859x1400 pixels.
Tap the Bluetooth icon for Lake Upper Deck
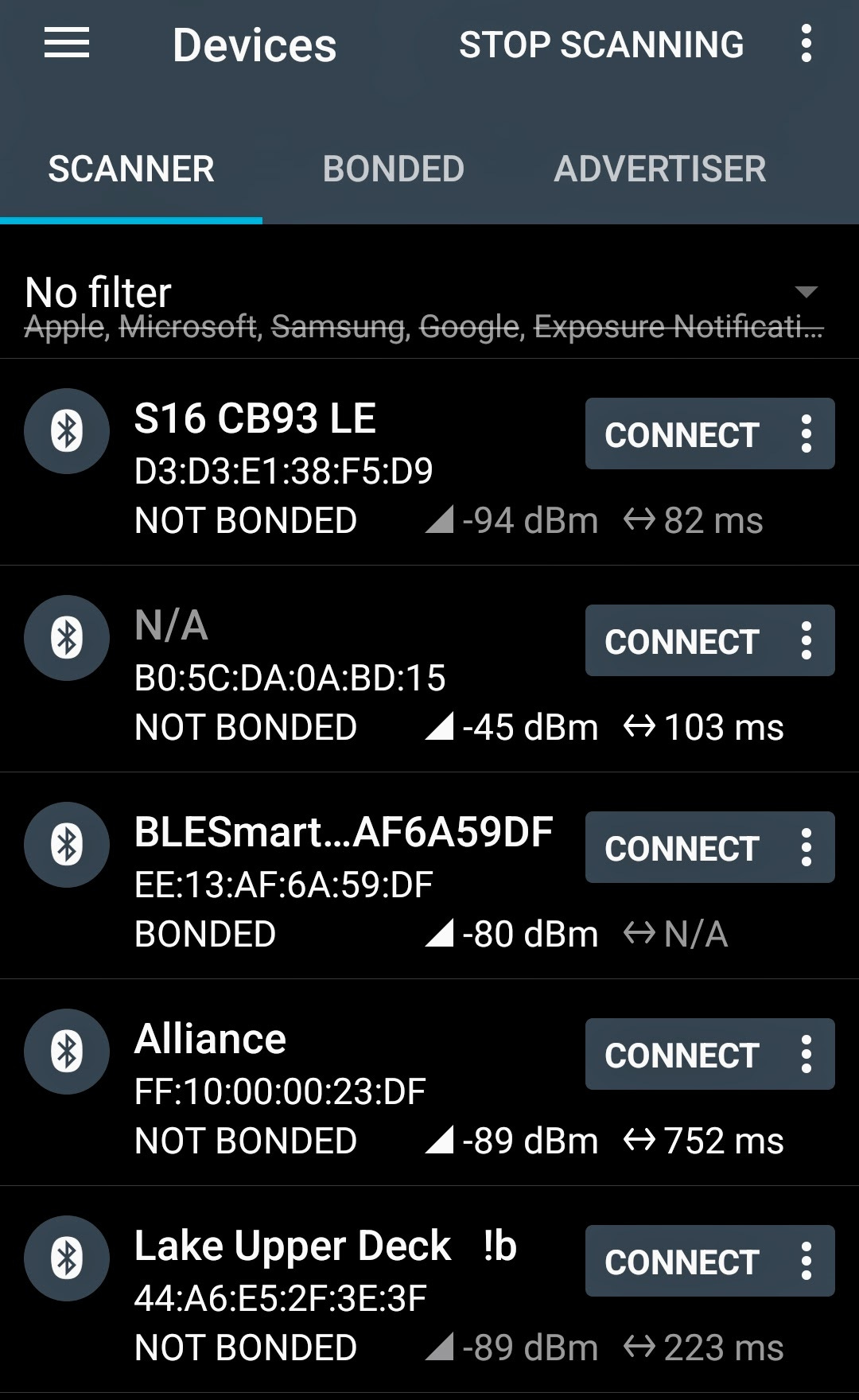pos(67,1258)
